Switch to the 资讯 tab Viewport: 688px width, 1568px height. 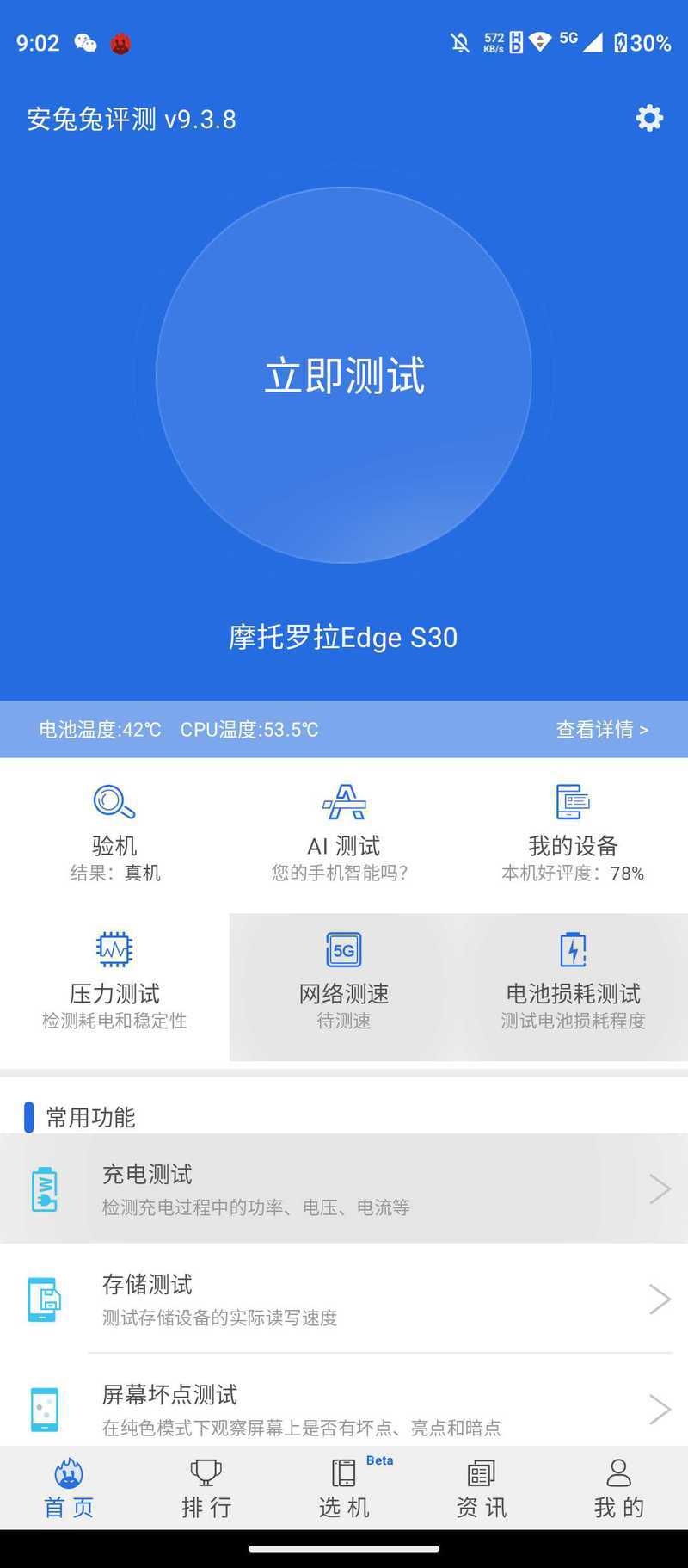pyautogui.click(x=482, y=1488)
